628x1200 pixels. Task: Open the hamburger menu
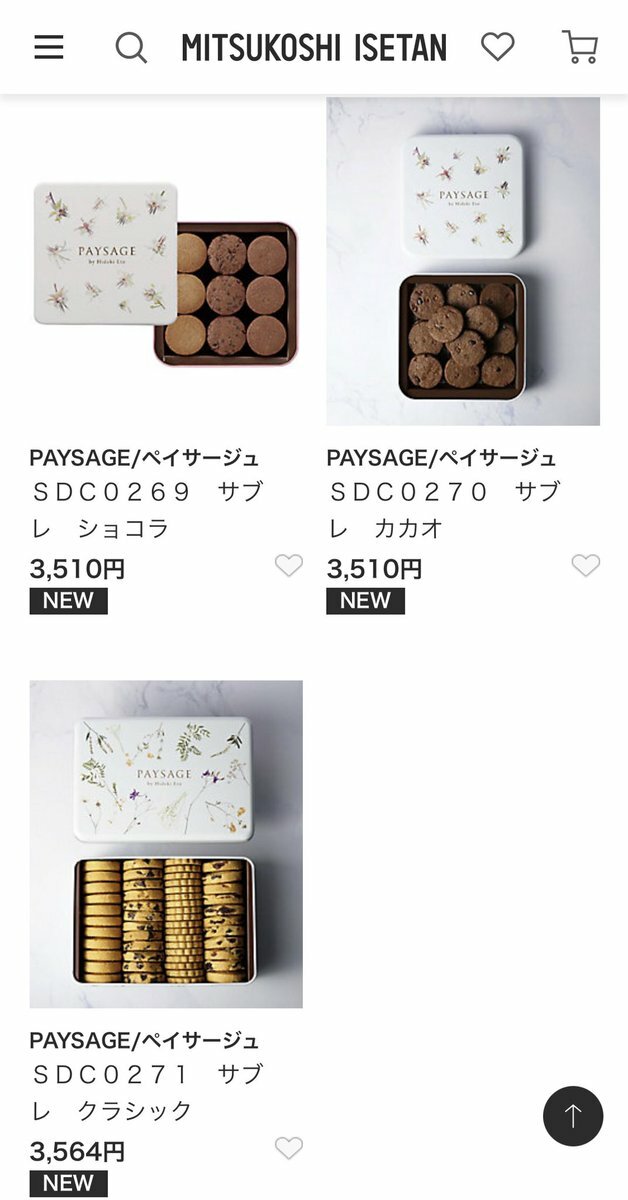49,47
